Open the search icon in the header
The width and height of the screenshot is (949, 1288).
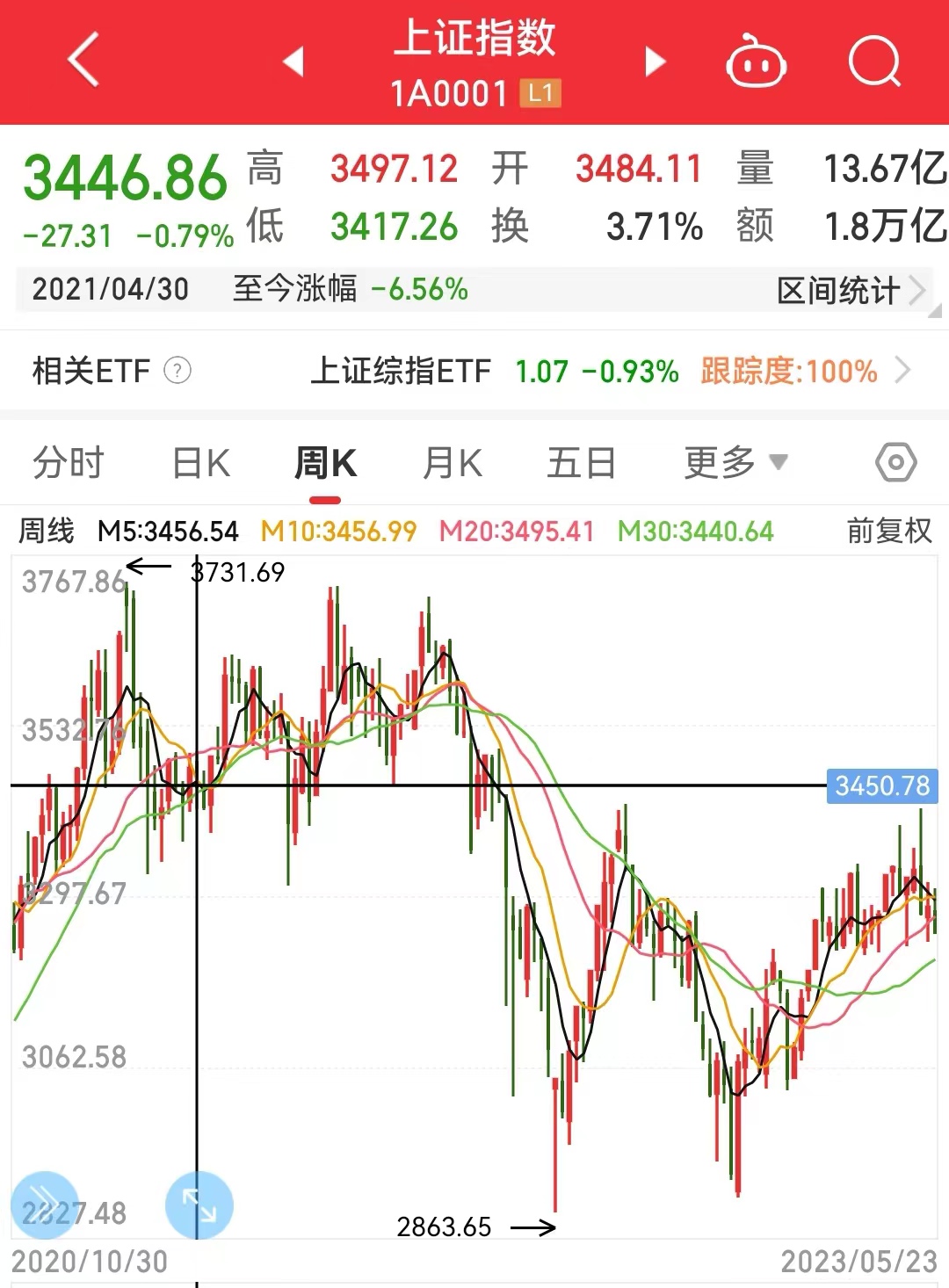(875, 62)
